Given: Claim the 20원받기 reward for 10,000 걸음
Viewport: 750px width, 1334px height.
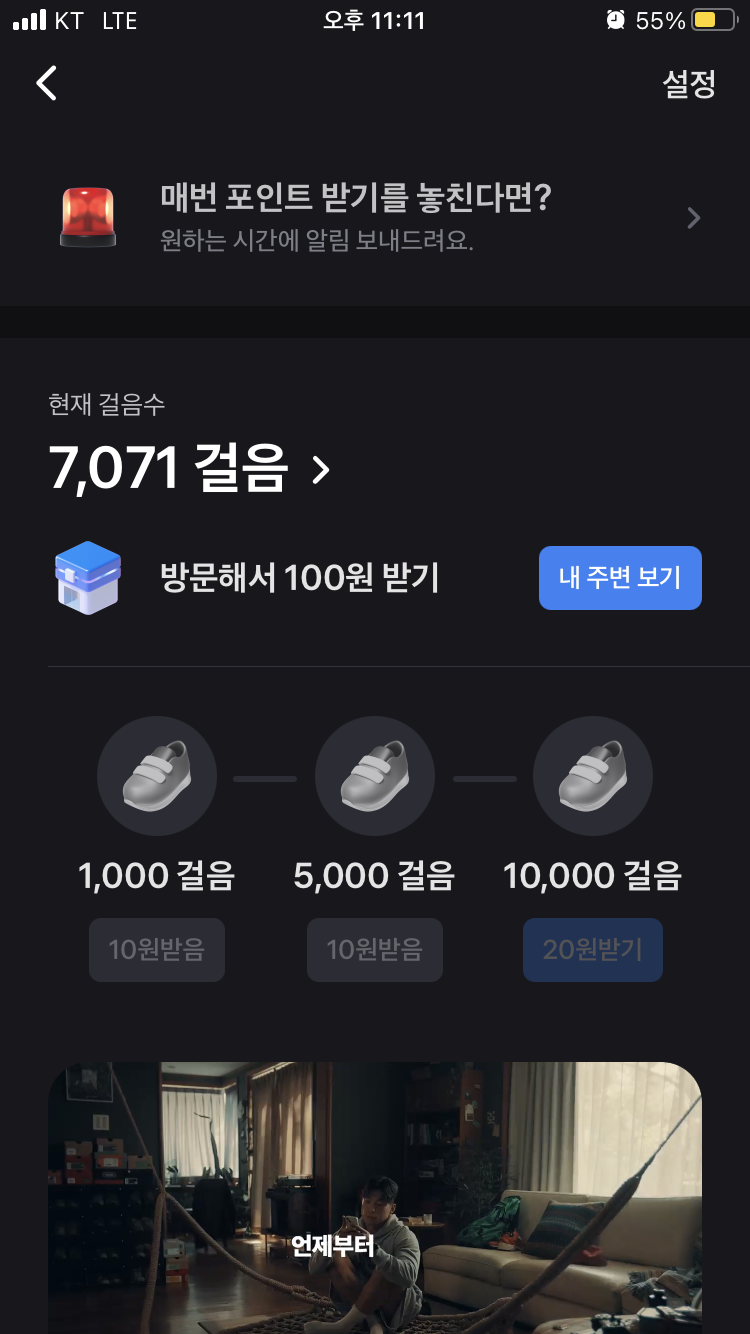Looking at the screenshot, I should (593, 949).
